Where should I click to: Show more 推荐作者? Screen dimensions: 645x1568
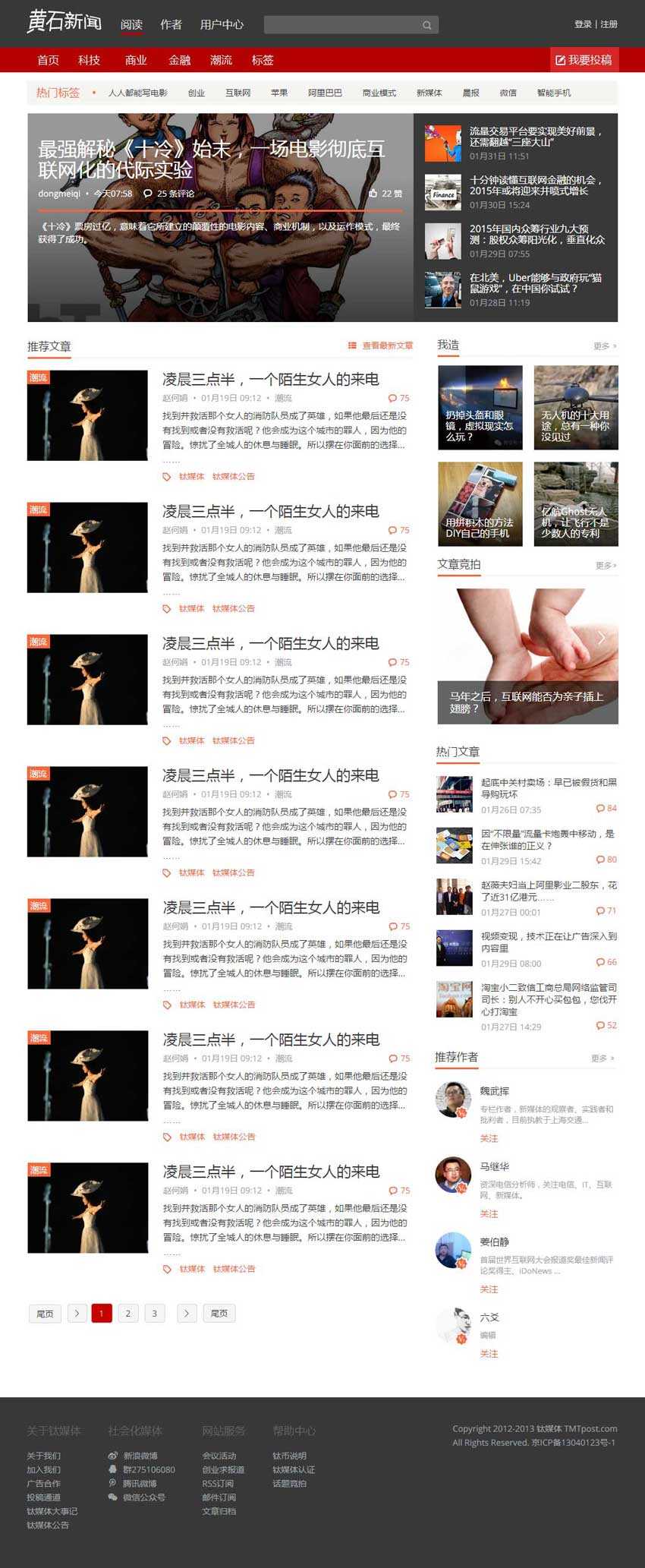click(x=603, y=1058)
